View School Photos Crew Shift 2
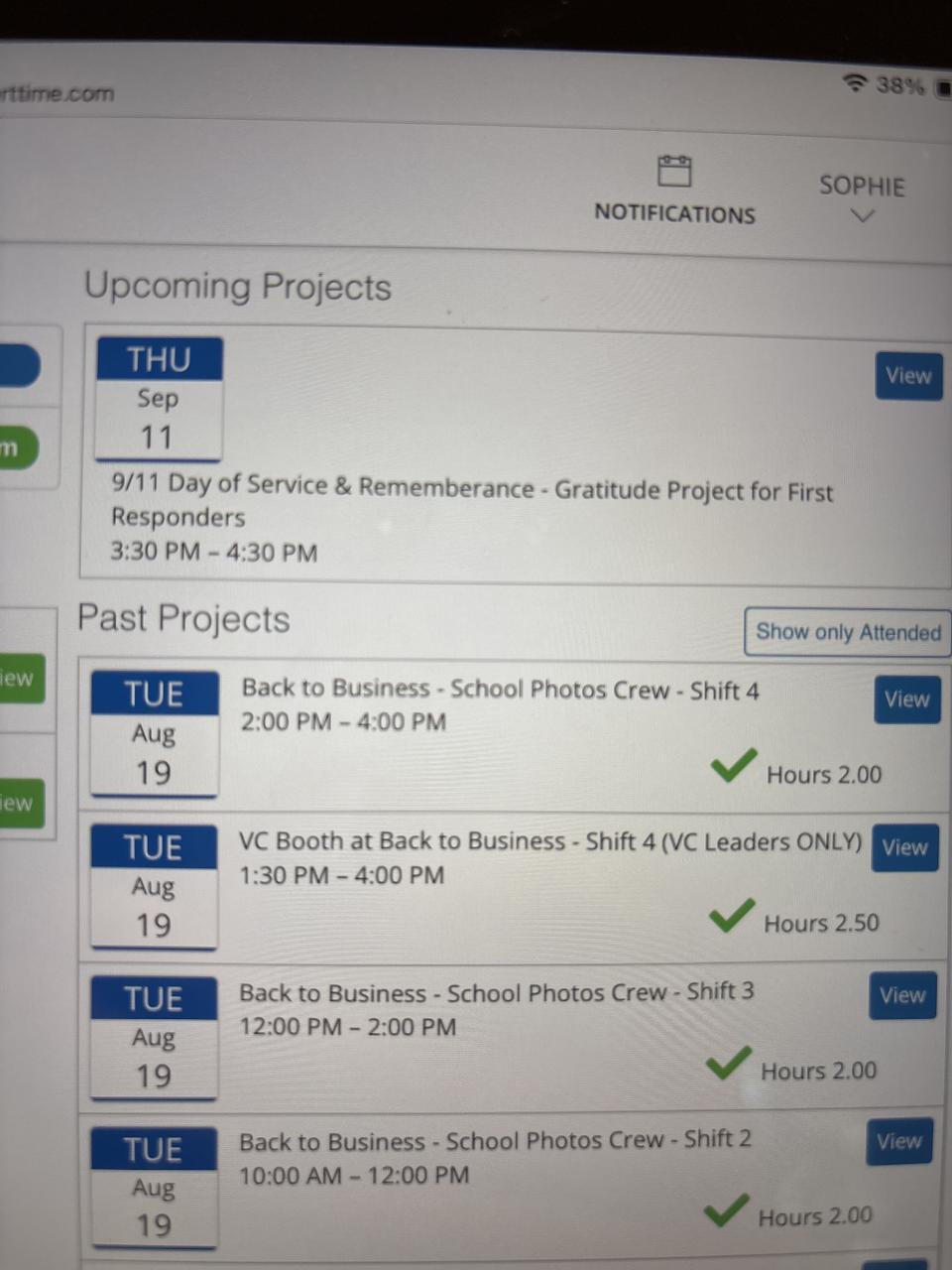Screen dimensions: 952x1270 tap(898, 1142)
